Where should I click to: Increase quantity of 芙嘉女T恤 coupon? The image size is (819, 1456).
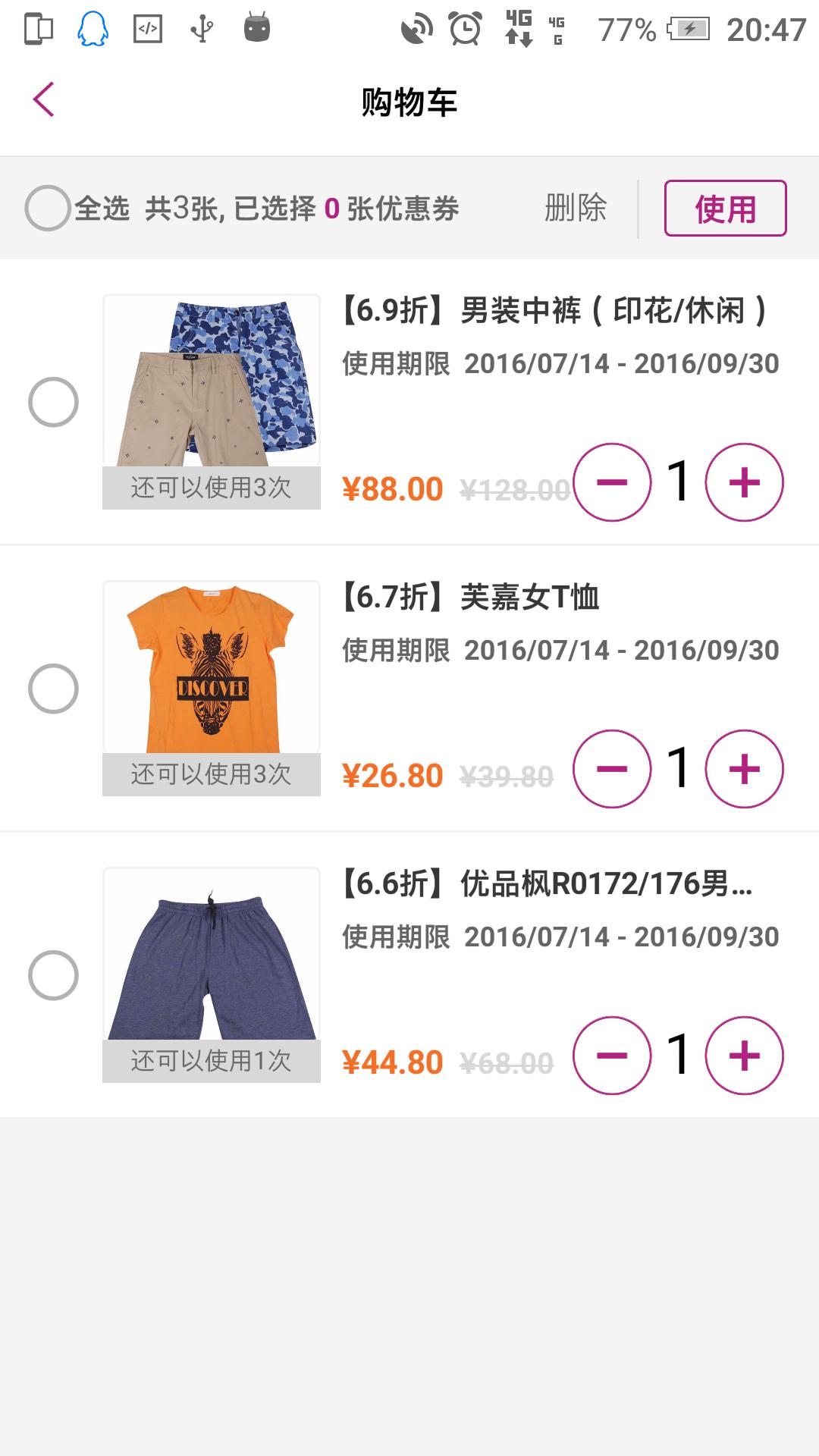[744, 769]
